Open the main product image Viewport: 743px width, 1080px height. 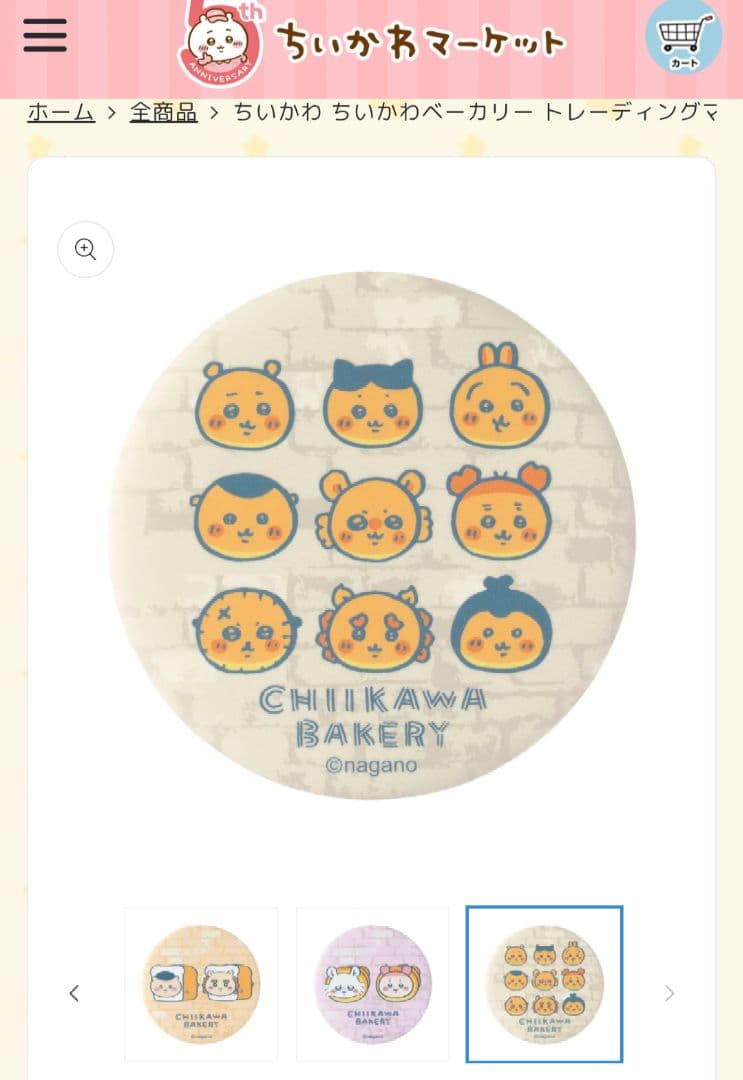point(372,535)
